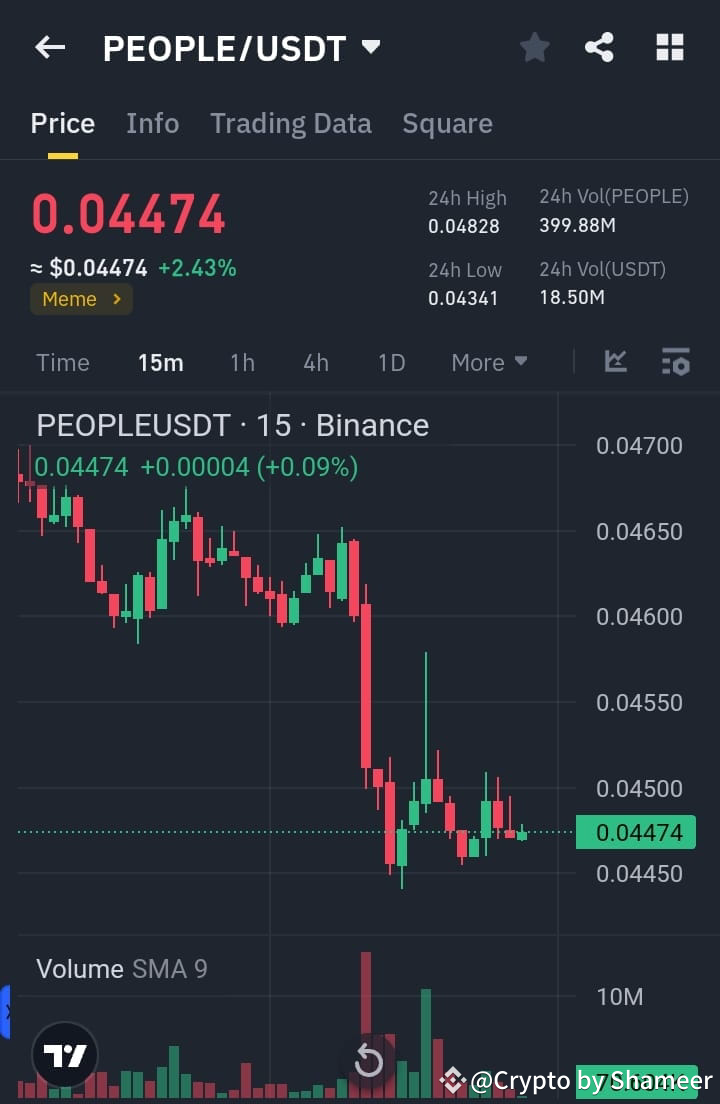Switch to the Square tab
Viewport: 720px width, 1104px height.
(447, 122)
